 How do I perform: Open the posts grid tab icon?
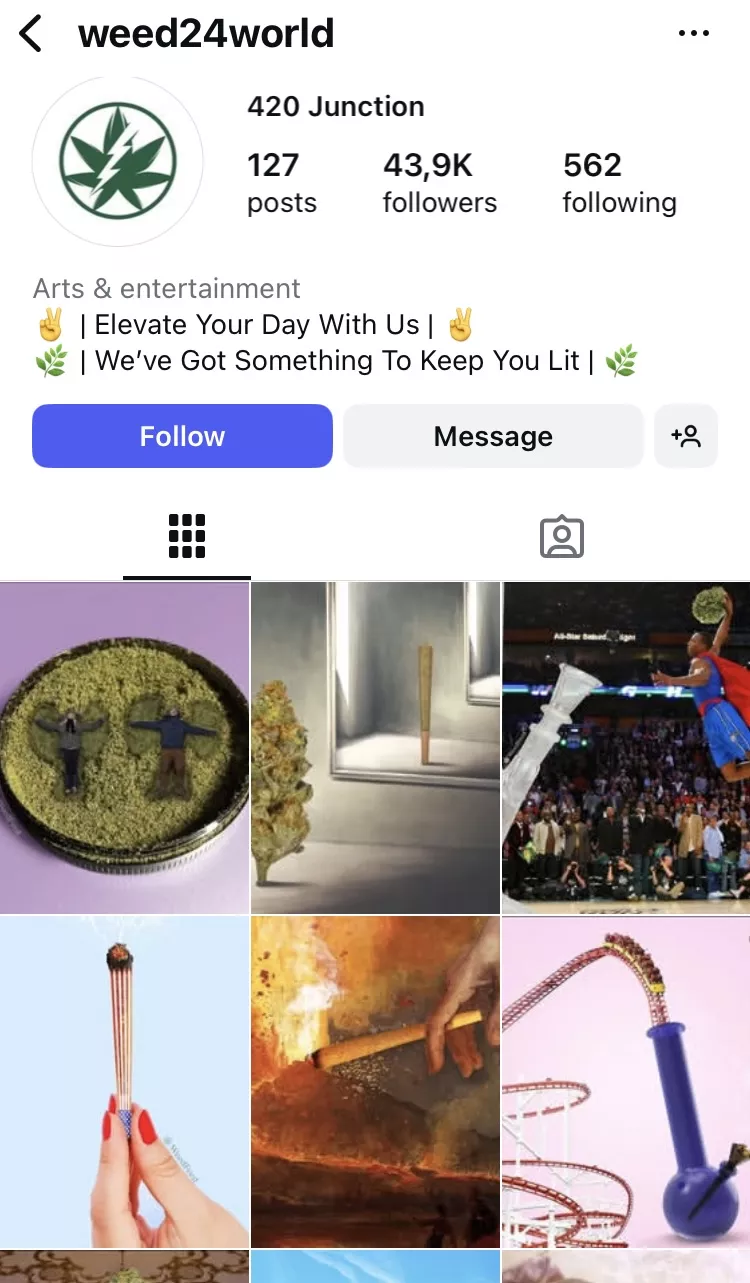point(185,536)
